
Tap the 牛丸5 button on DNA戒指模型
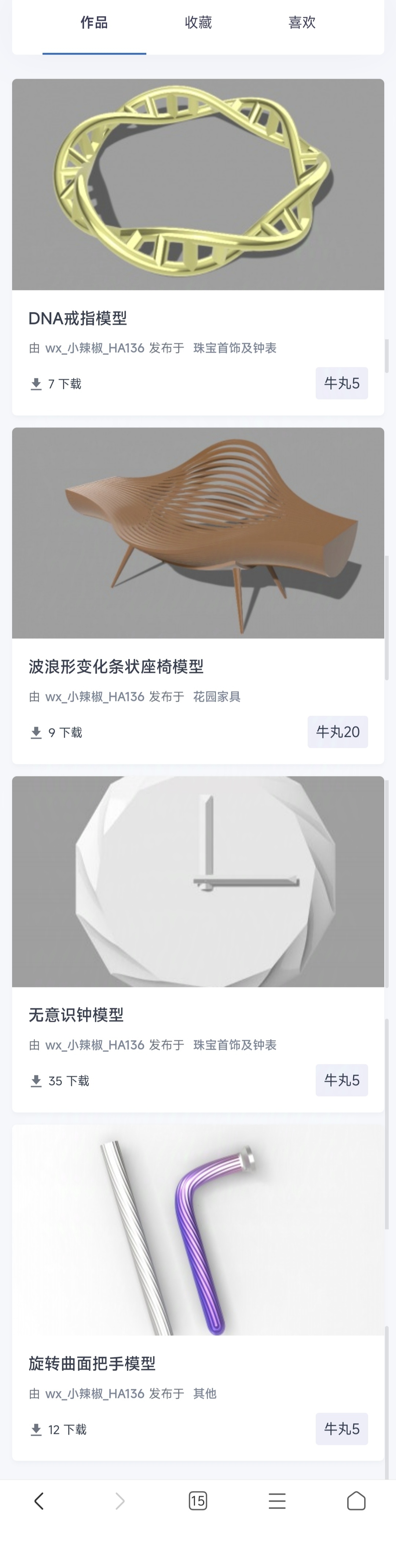[x=341, y=383]
